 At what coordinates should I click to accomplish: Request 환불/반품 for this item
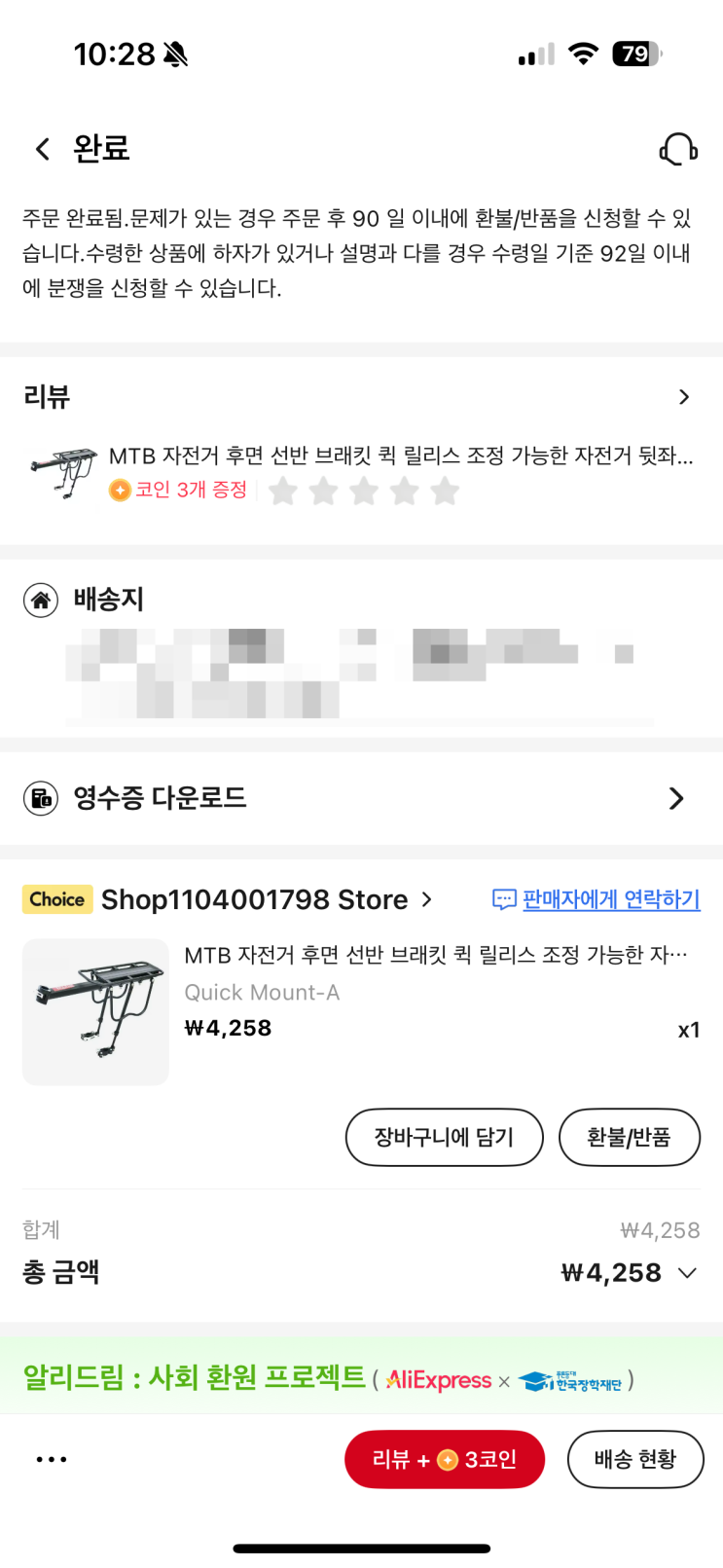click(629, 1137)
